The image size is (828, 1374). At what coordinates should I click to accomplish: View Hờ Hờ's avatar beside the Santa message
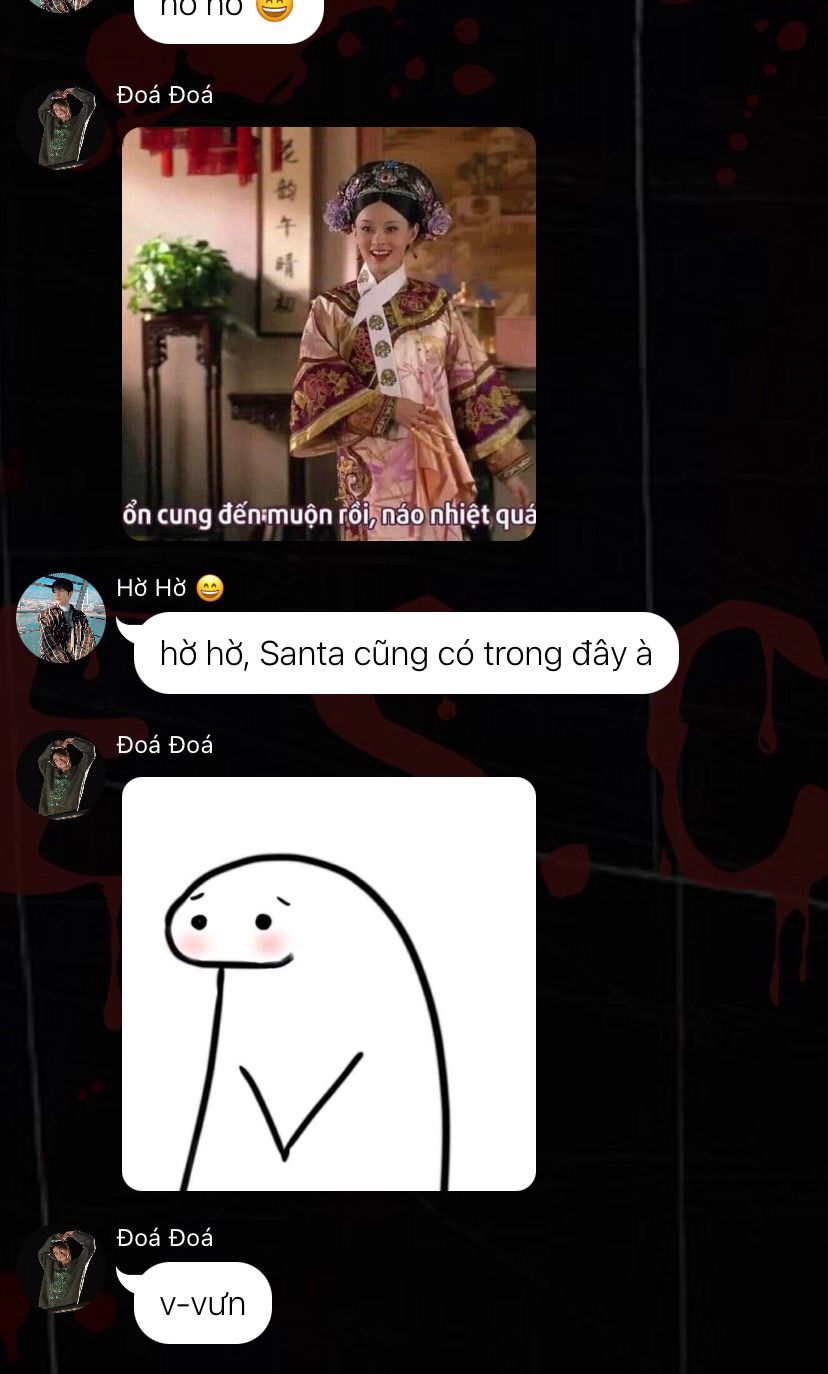61,618
